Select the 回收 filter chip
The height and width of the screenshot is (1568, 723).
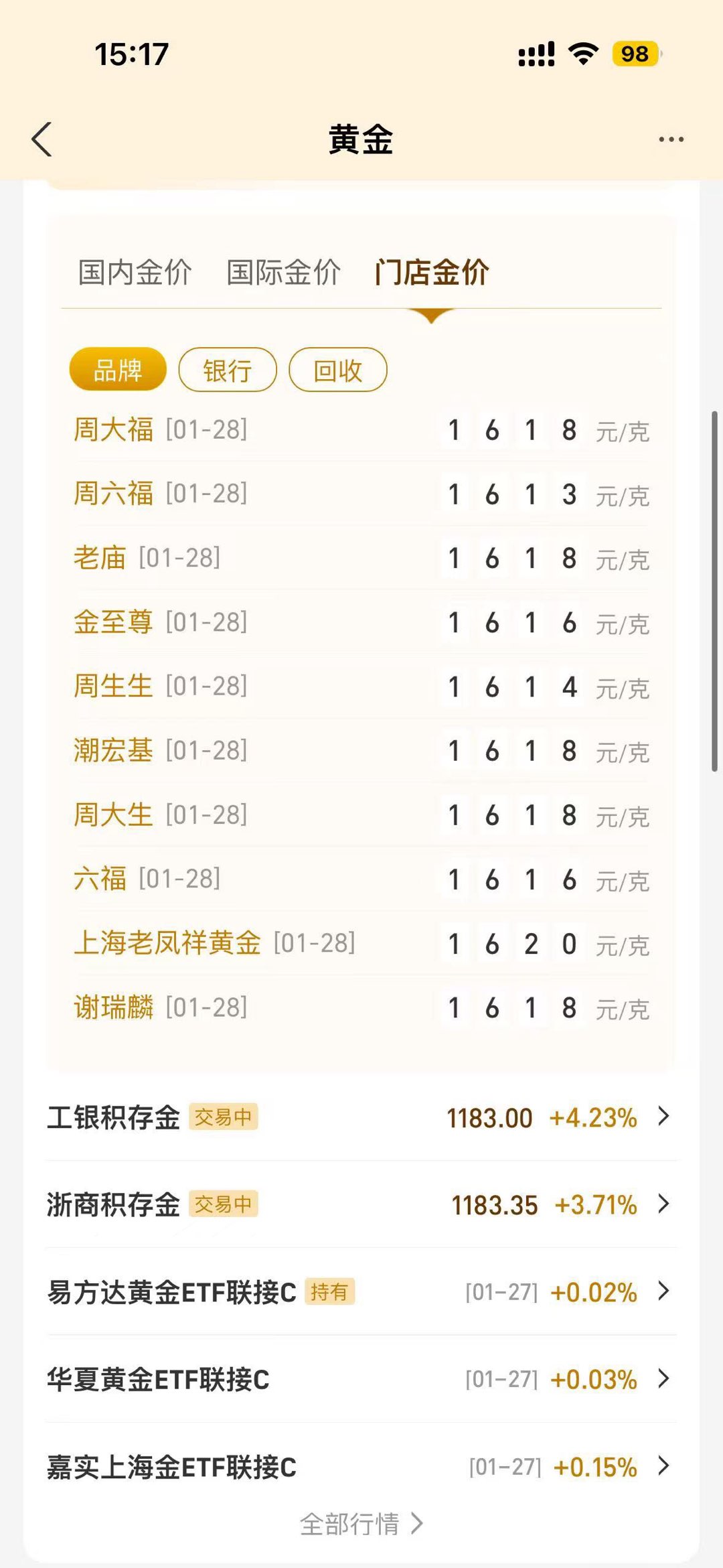click(337, 370)
